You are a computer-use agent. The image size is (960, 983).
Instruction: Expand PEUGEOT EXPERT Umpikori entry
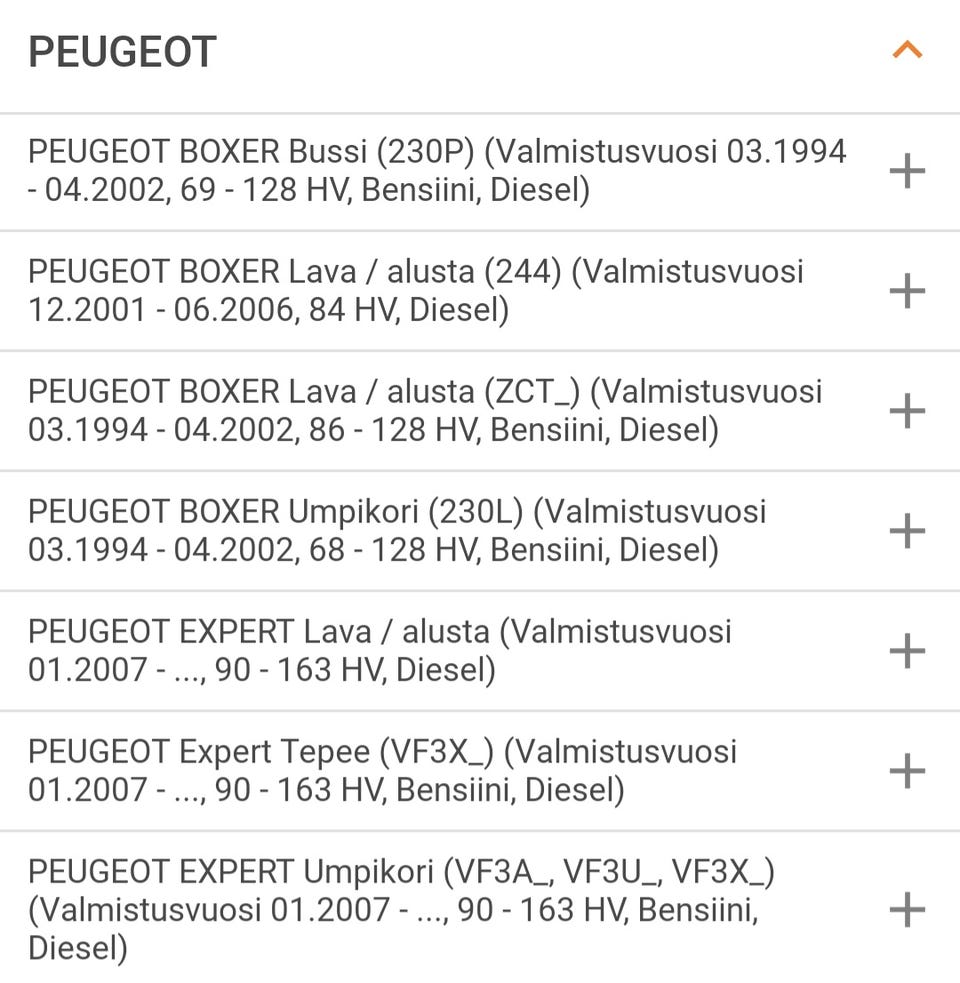[906, 910]
